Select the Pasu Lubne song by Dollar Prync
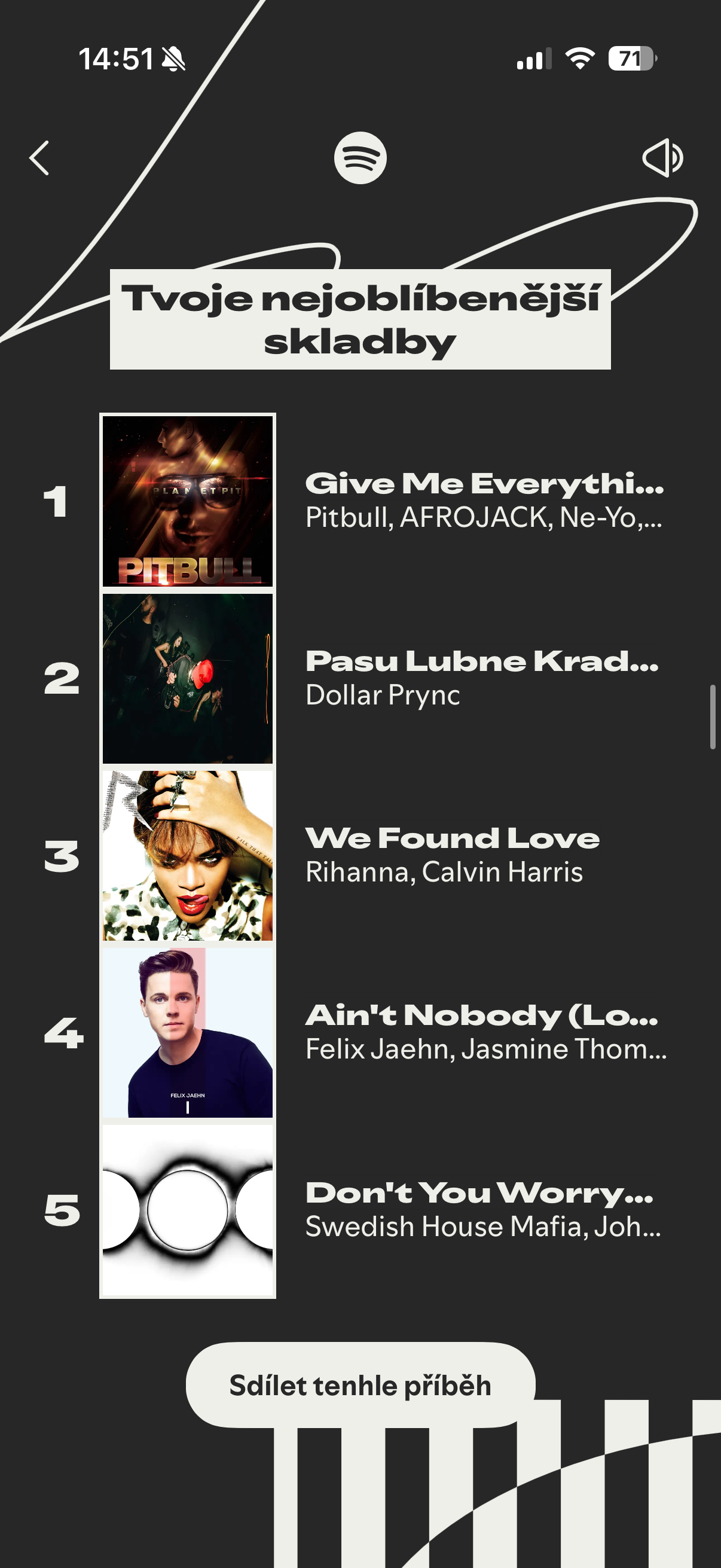The width and height of the screenshot is (721, 1568). coord(481,677)
